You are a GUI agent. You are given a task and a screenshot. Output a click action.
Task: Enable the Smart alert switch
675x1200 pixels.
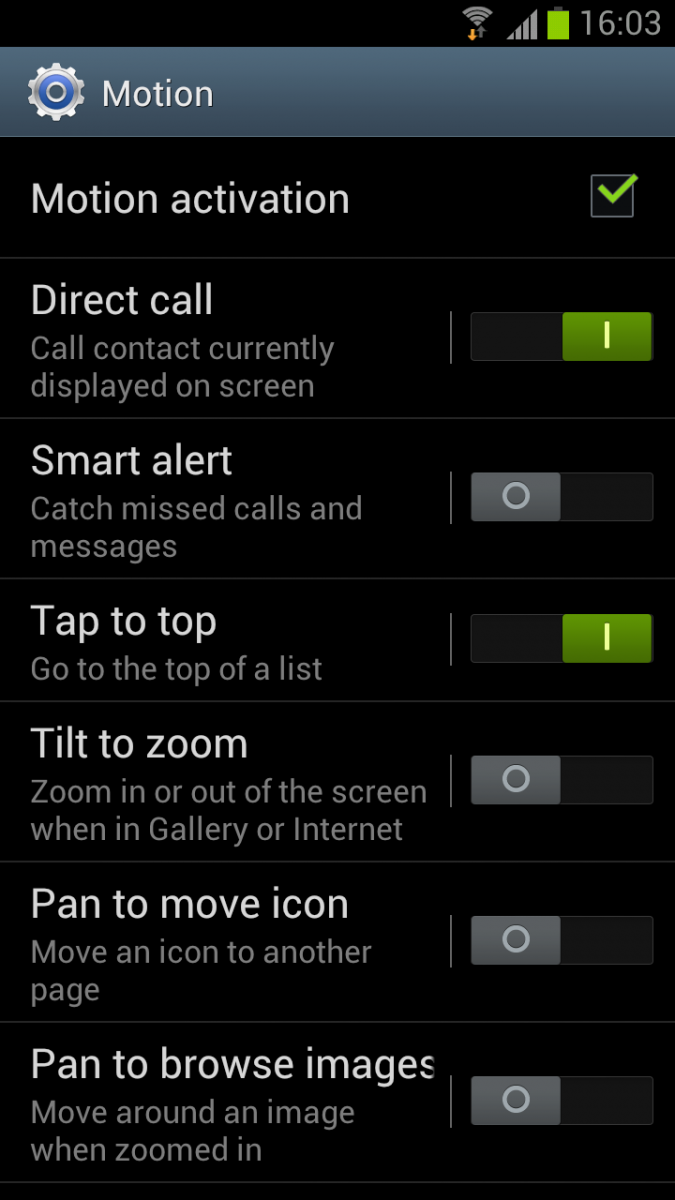[561, 497]
